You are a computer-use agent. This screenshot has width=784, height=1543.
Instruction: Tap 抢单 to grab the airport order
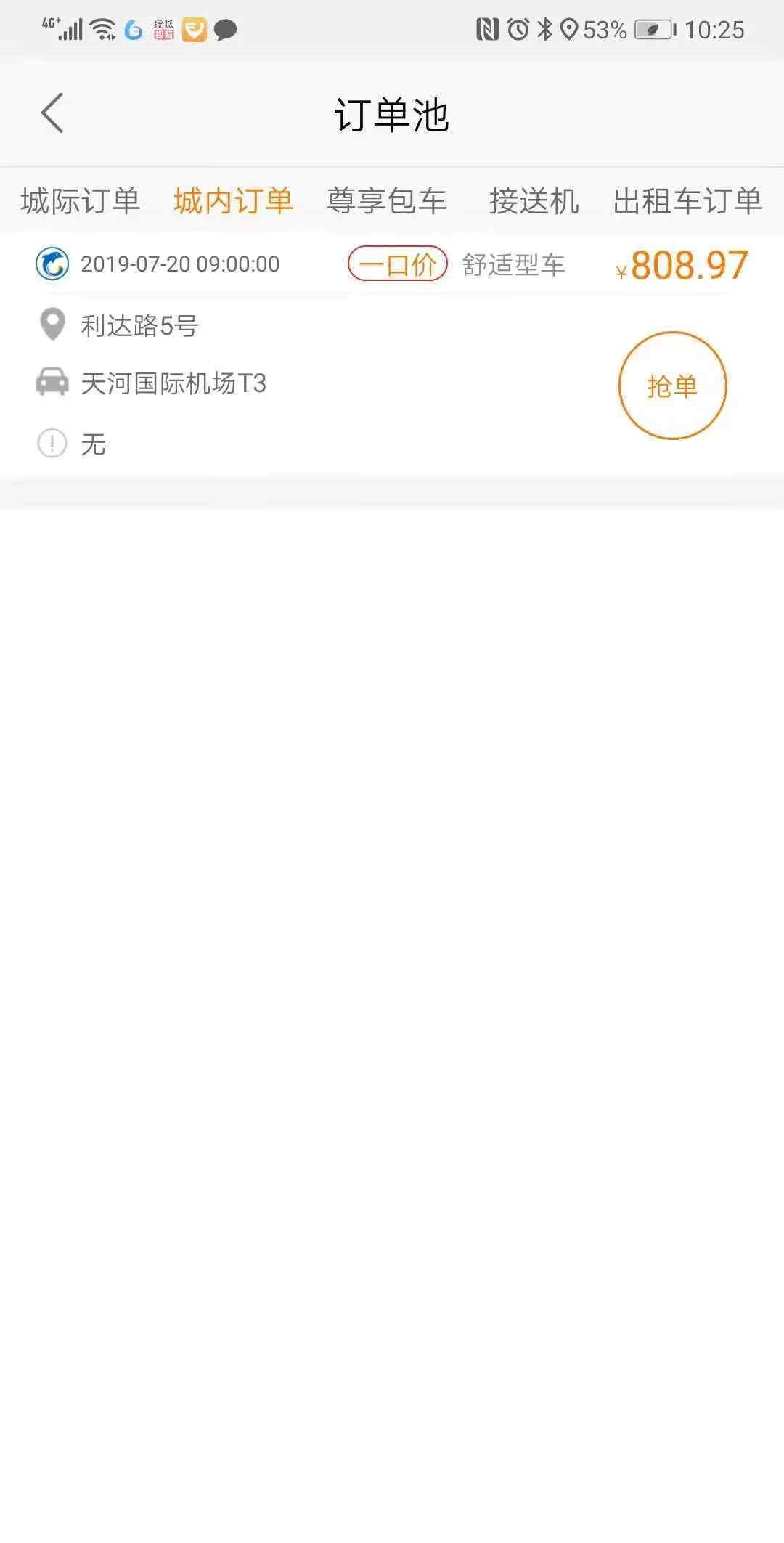[672, 386]
